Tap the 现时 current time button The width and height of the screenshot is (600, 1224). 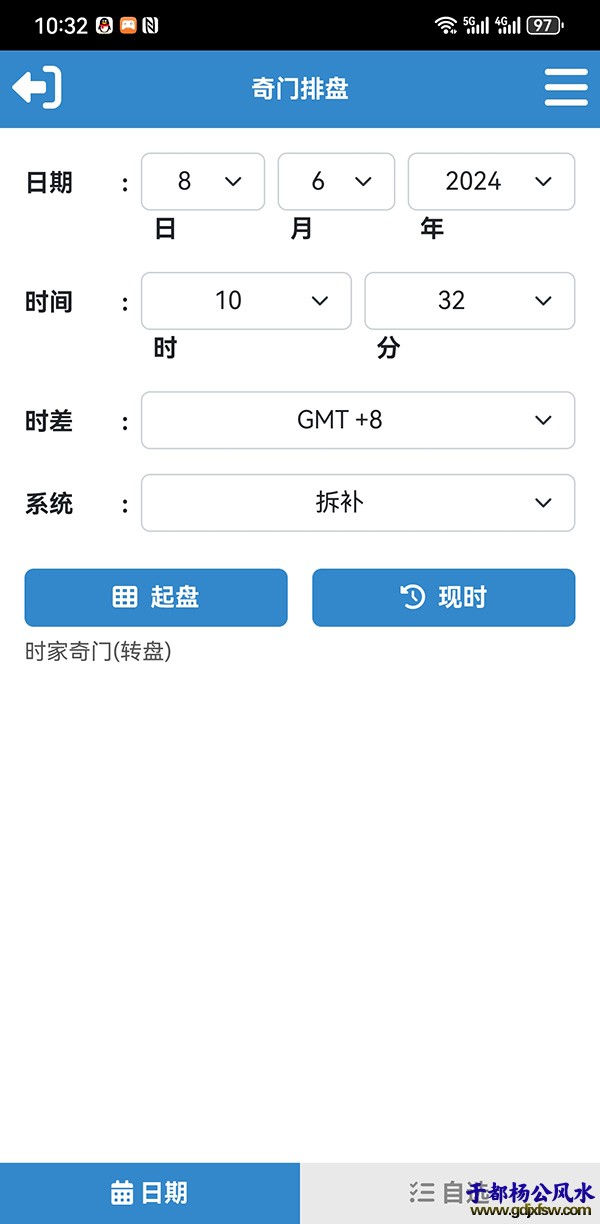[x=443, y=598]
